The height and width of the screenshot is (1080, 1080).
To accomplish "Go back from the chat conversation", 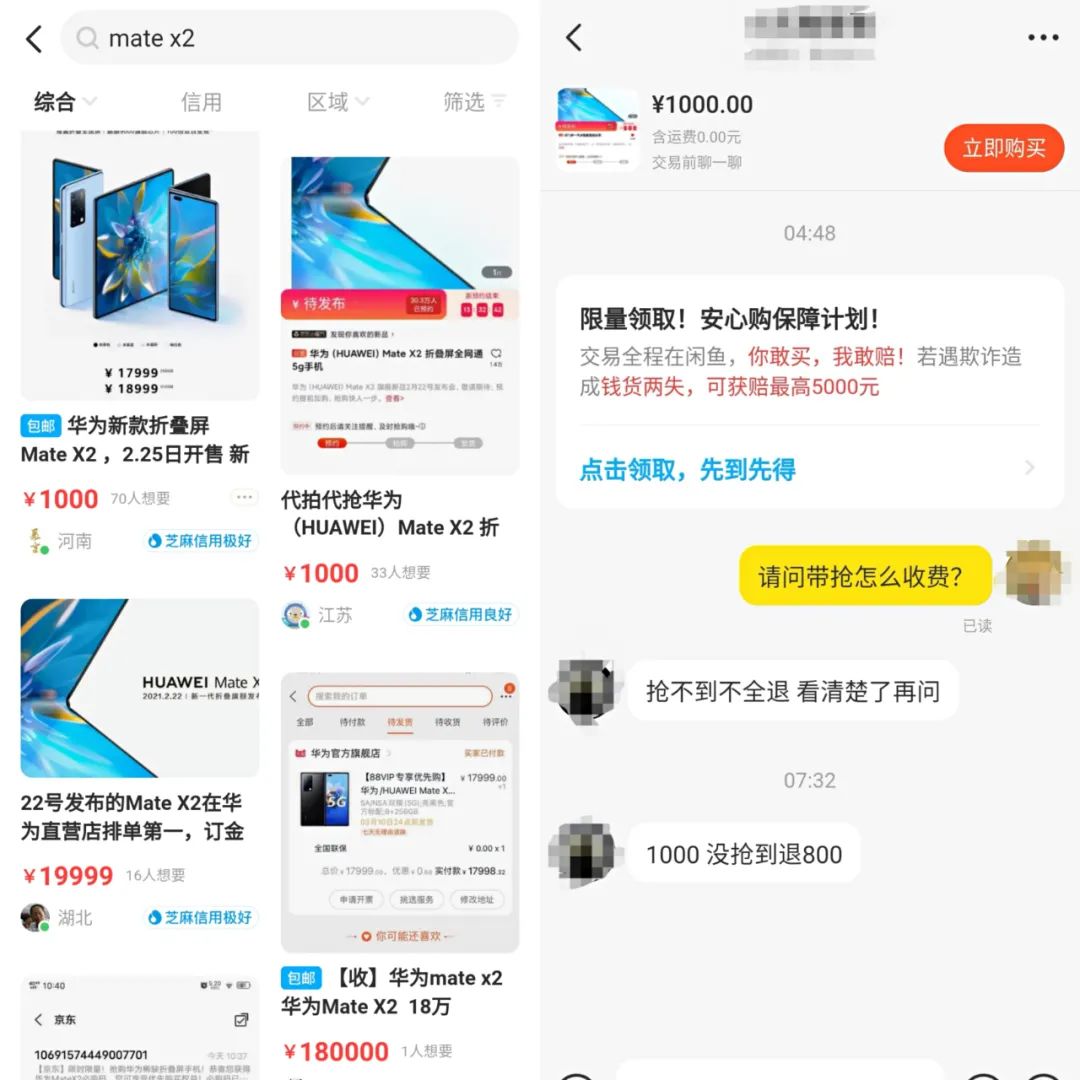I will [x=574, y=38].
